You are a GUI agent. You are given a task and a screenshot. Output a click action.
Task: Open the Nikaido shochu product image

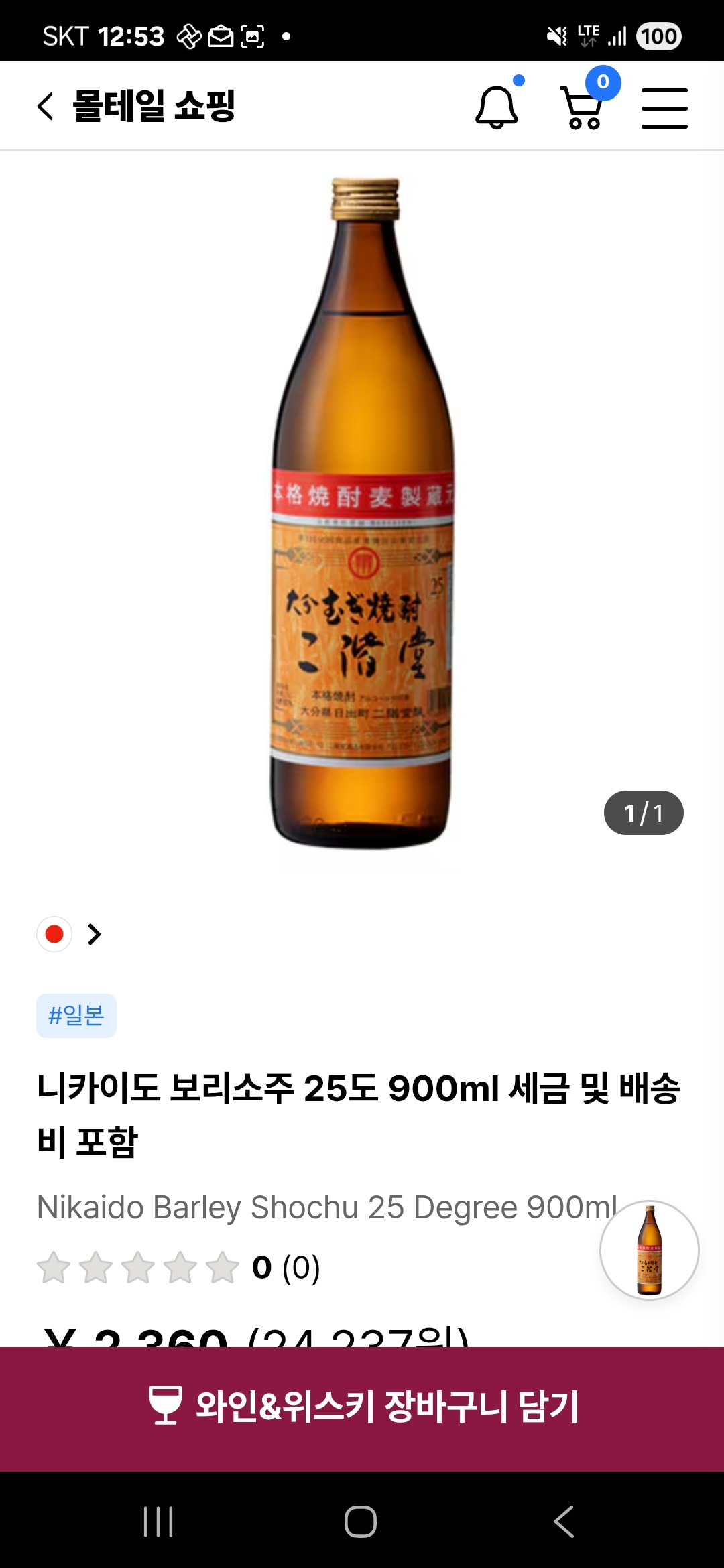tap(363, 513)
